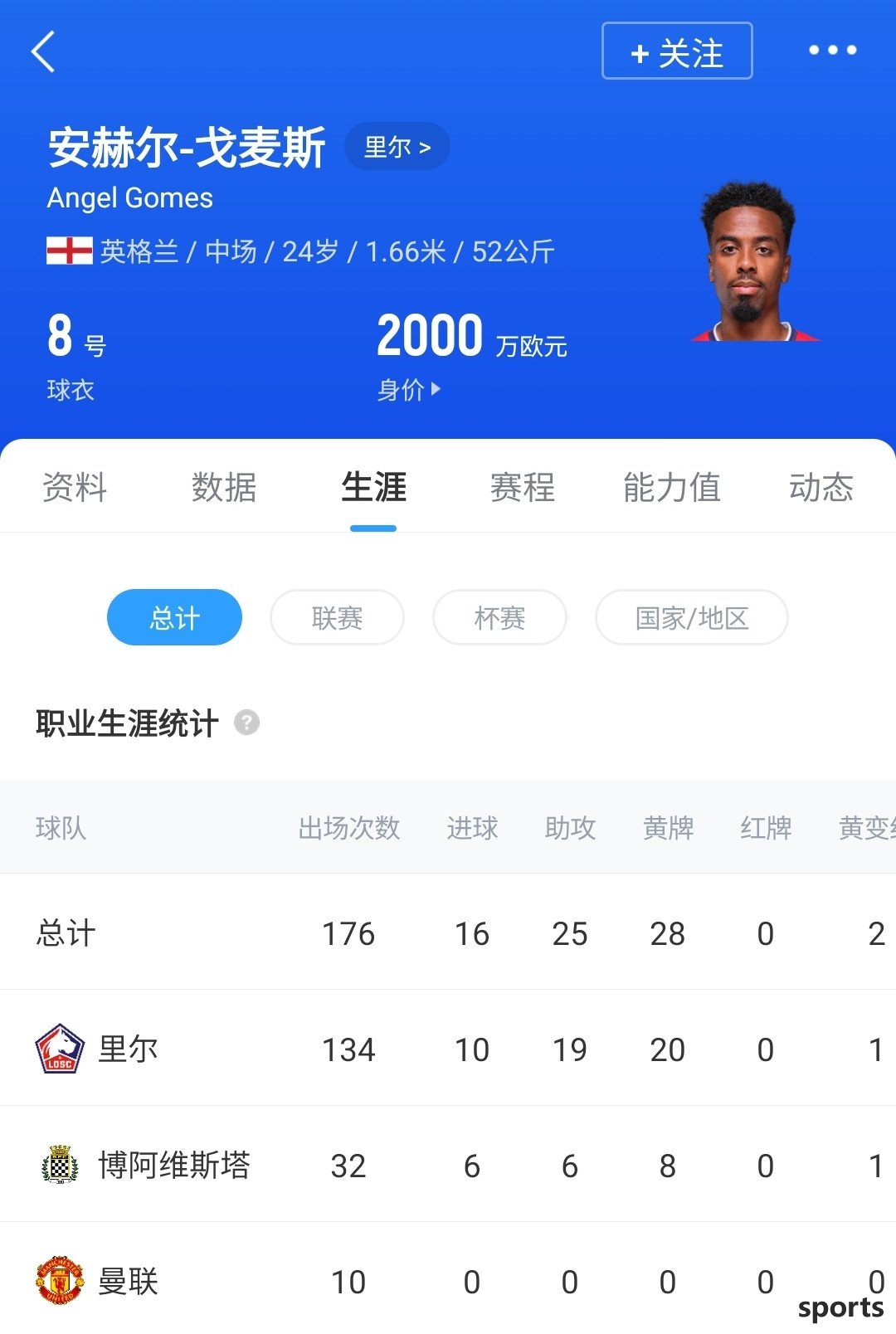Filter career stats by 国家/地区
Viewport: 896px width, 1334px height.
click(691, 617)
